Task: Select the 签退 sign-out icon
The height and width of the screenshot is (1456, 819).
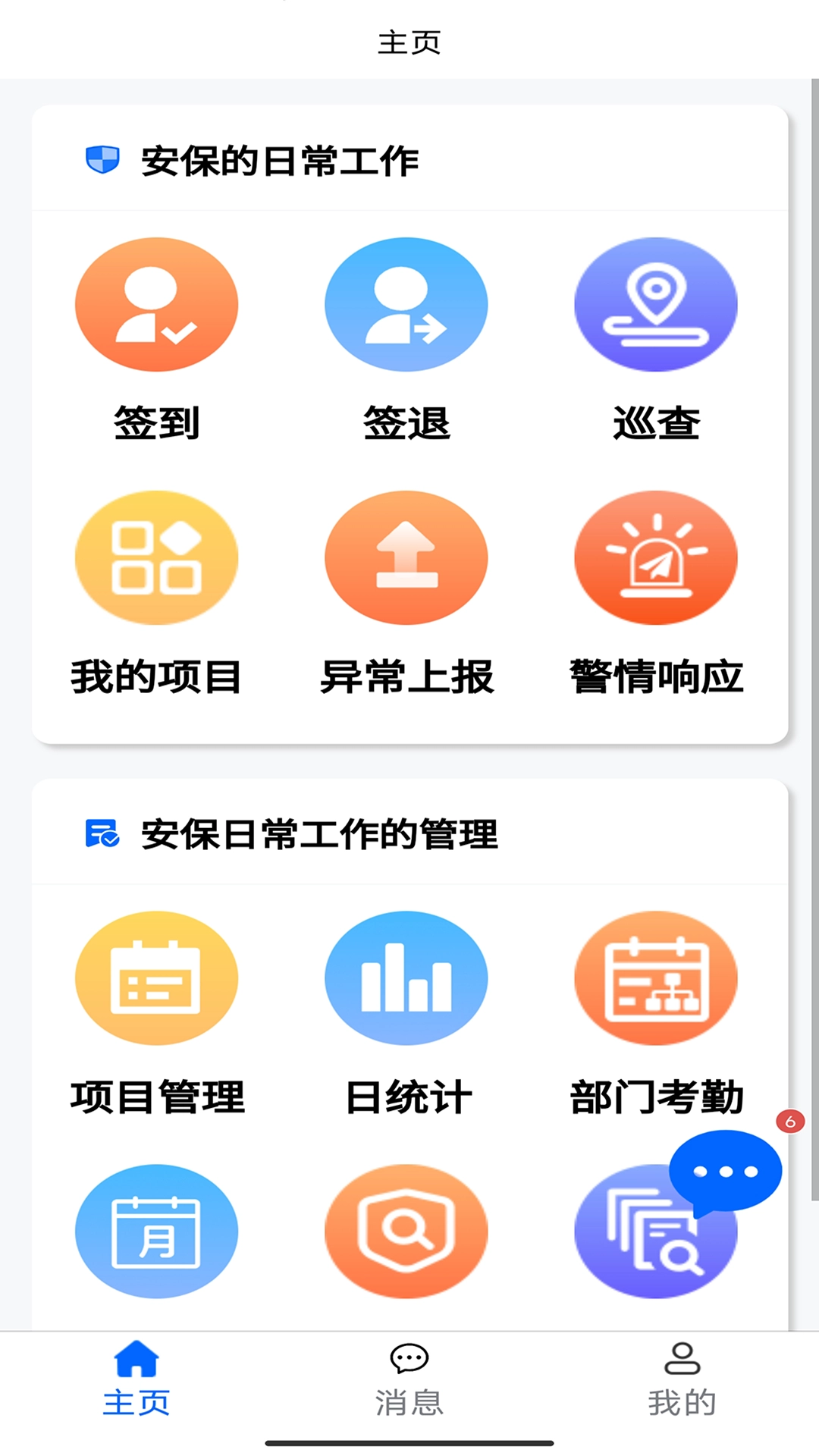Action: pyautogui.click(x=406, y=303)
